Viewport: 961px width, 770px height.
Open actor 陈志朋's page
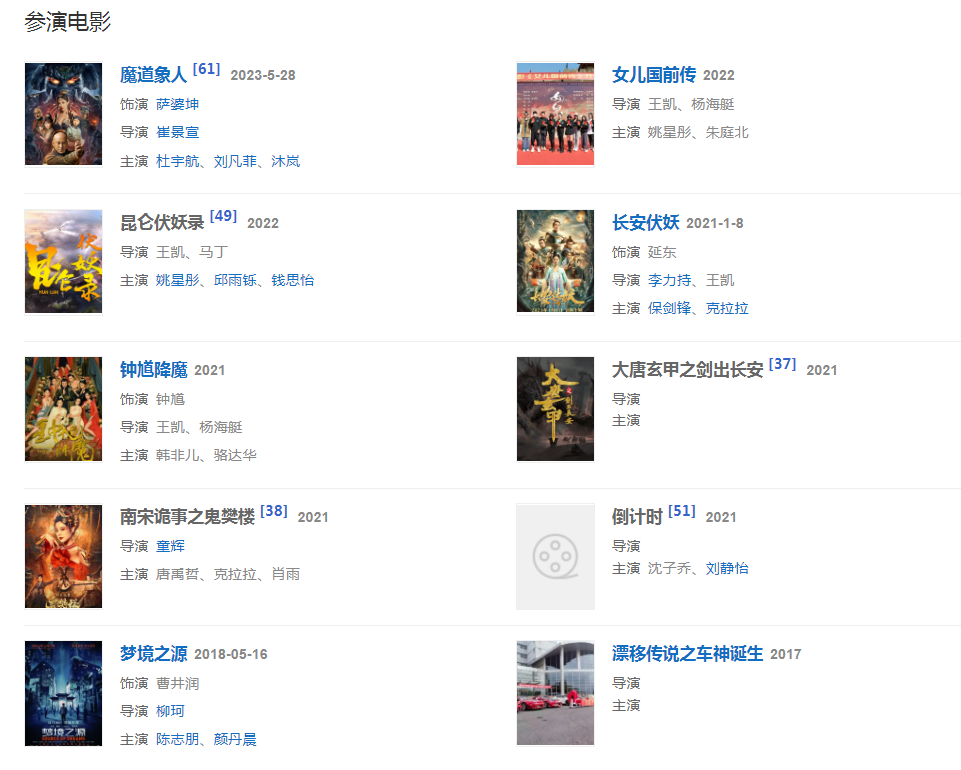tap(177, 739)
